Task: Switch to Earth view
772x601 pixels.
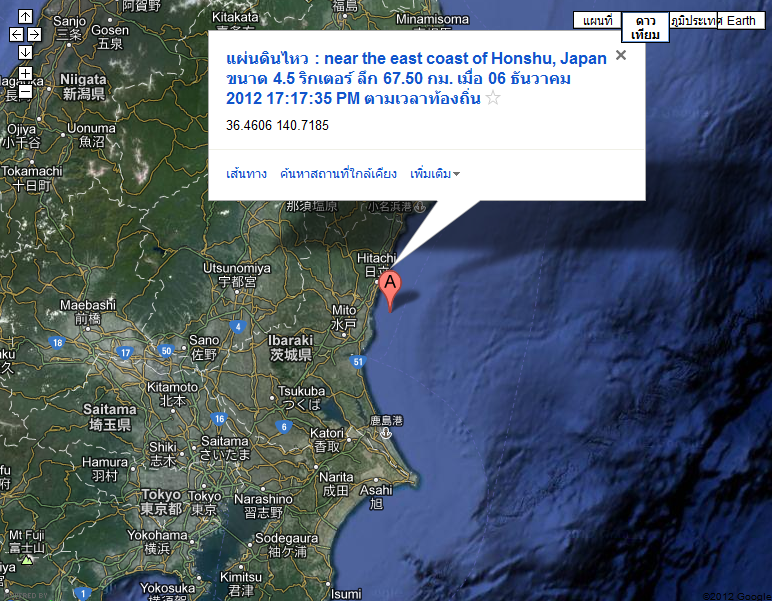Action: click(x=741, y=21)
